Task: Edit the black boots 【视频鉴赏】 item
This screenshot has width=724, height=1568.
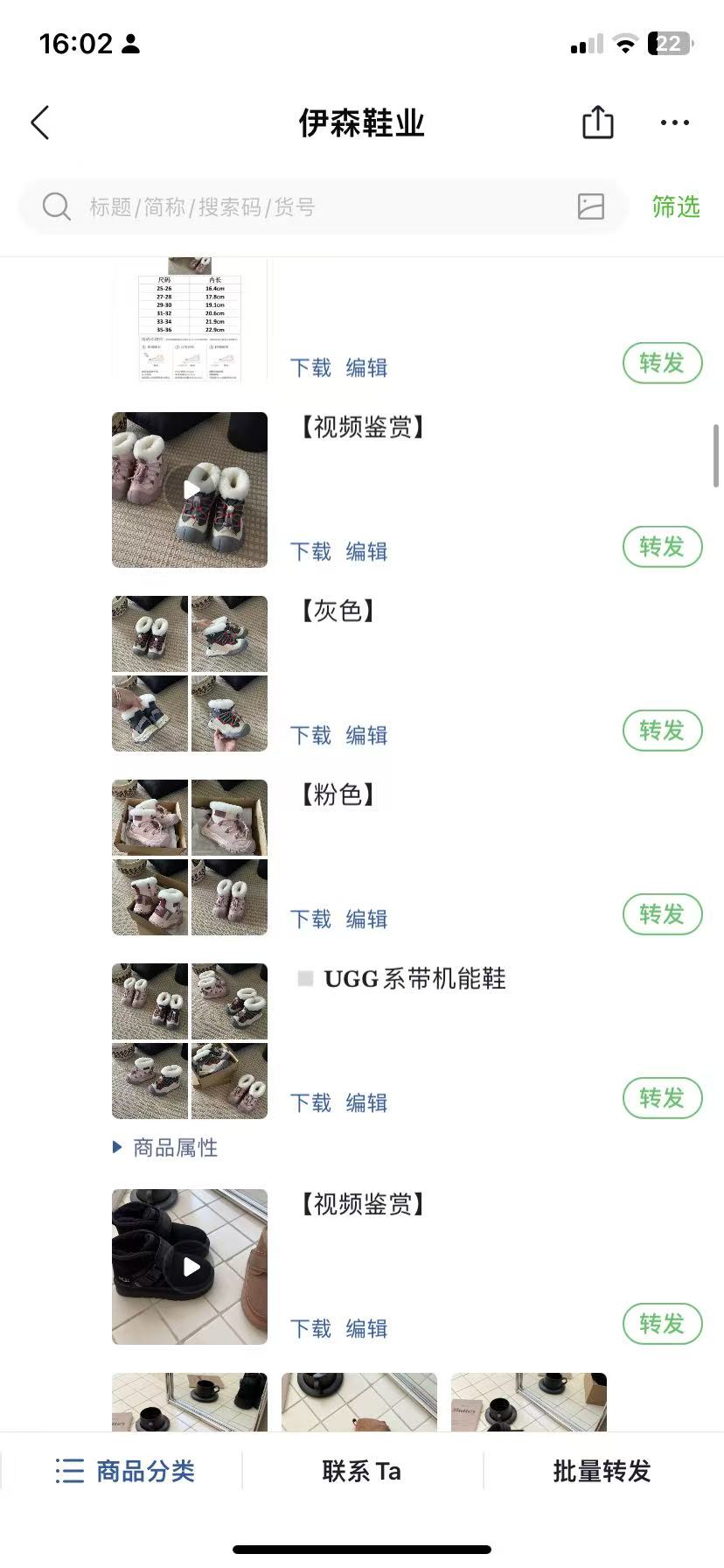Action: 366,1329
